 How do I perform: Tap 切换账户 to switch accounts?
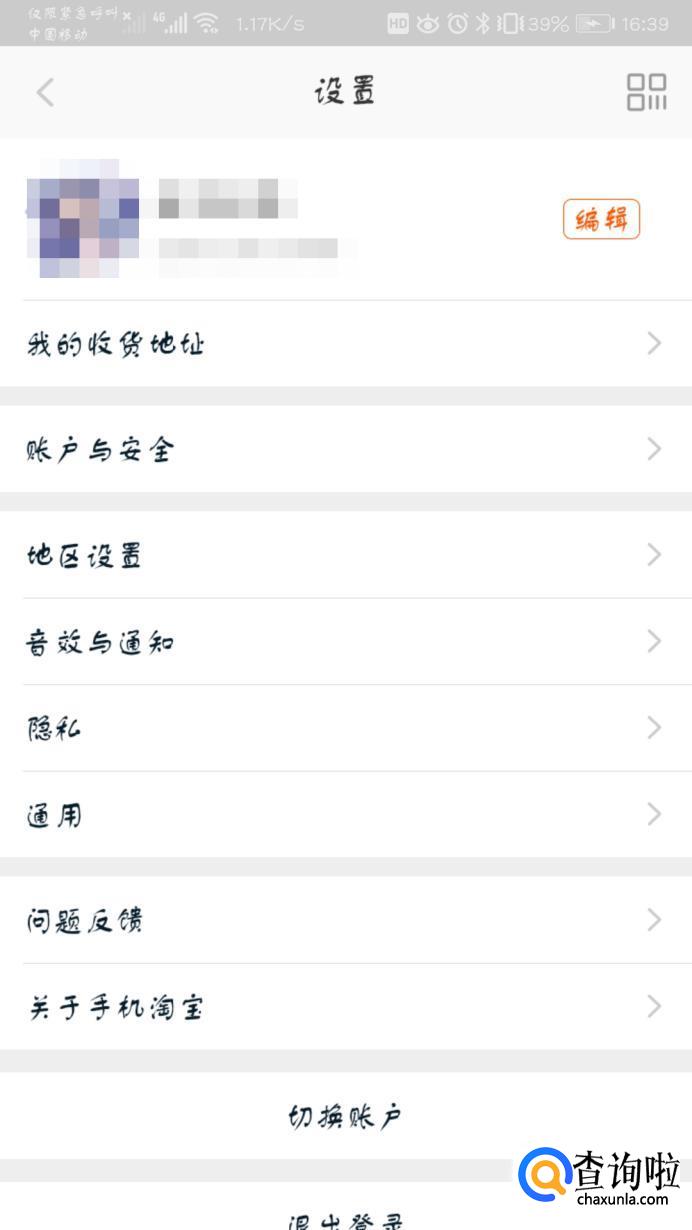[345, 1116]
